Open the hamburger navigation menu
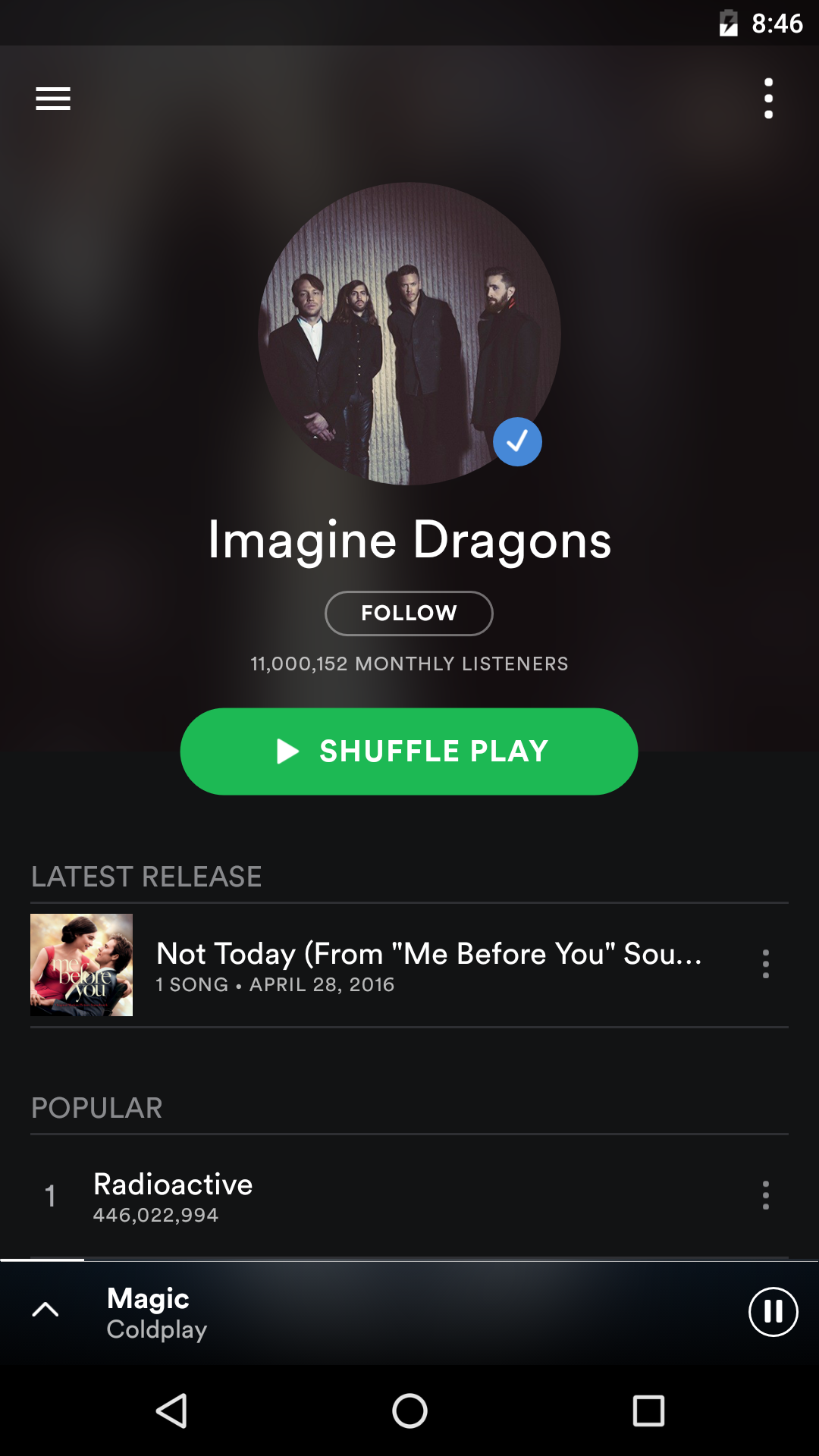819x1456 pixels. (x=53, y=99)
